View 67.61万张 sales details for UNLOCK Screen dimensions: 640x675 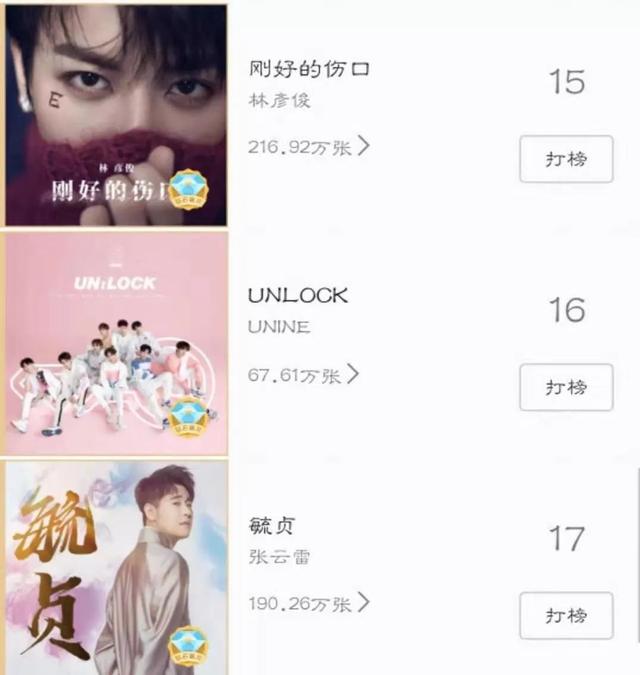point(303,375)
